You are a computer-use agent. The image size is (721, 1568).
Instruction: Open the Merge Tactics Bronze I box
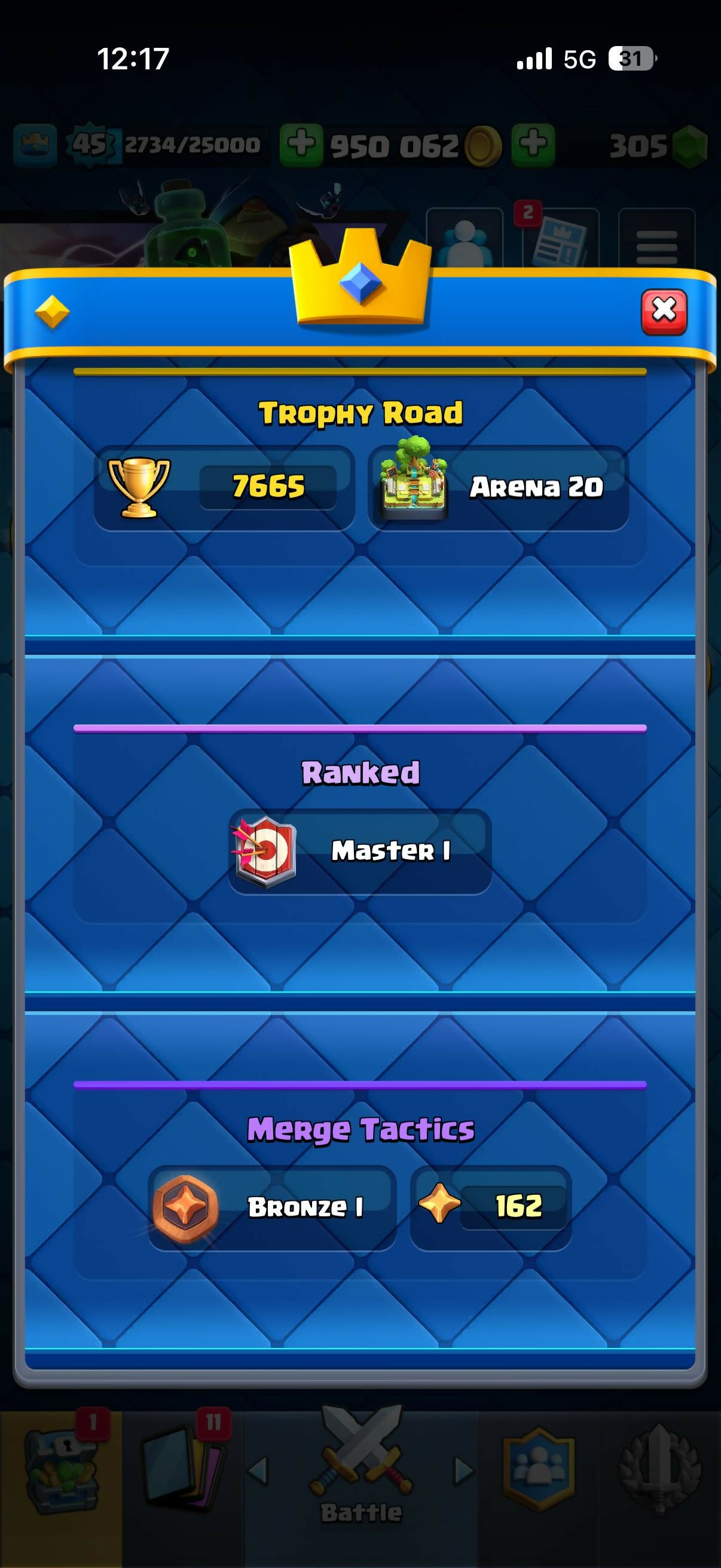coord(272,1207)
